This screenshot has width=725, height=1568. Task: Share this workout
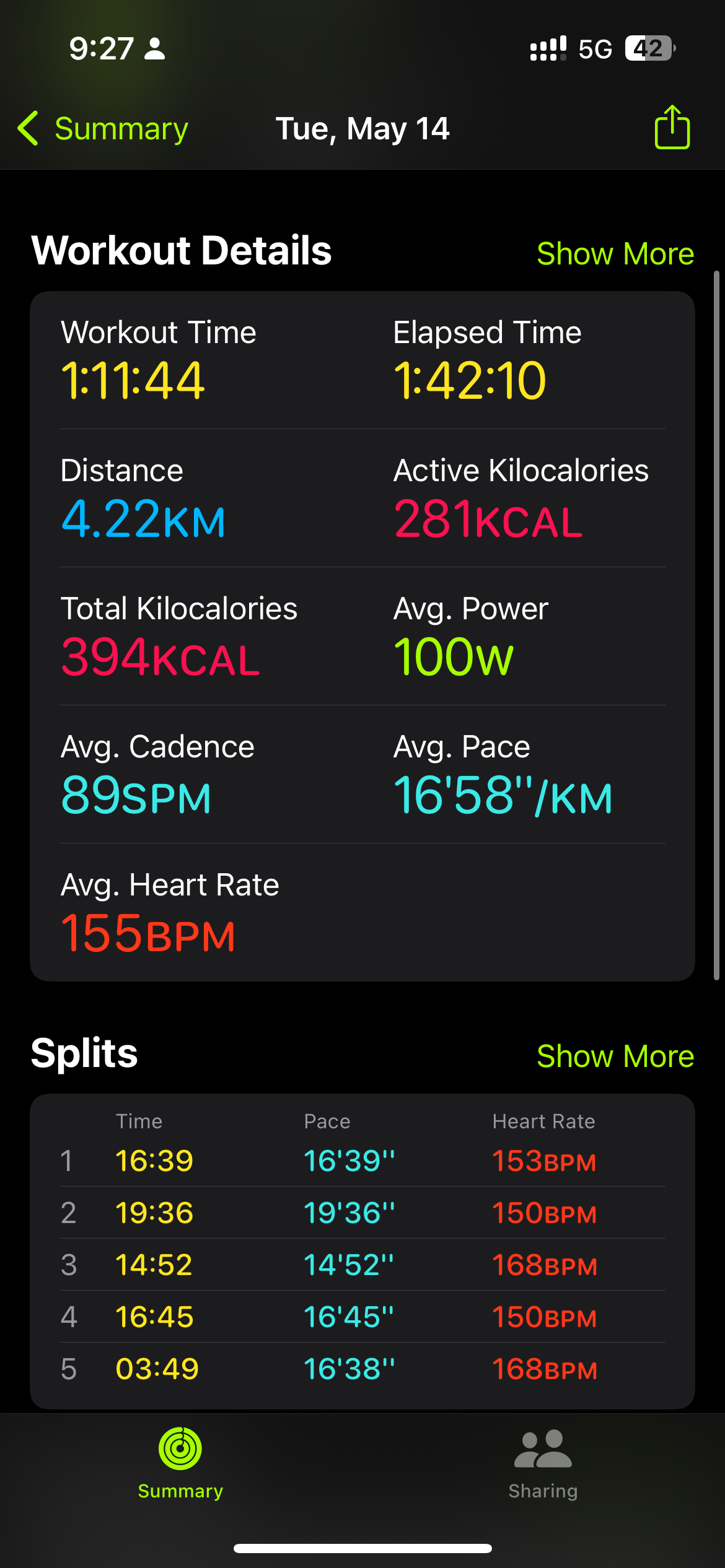coord(672,127)
